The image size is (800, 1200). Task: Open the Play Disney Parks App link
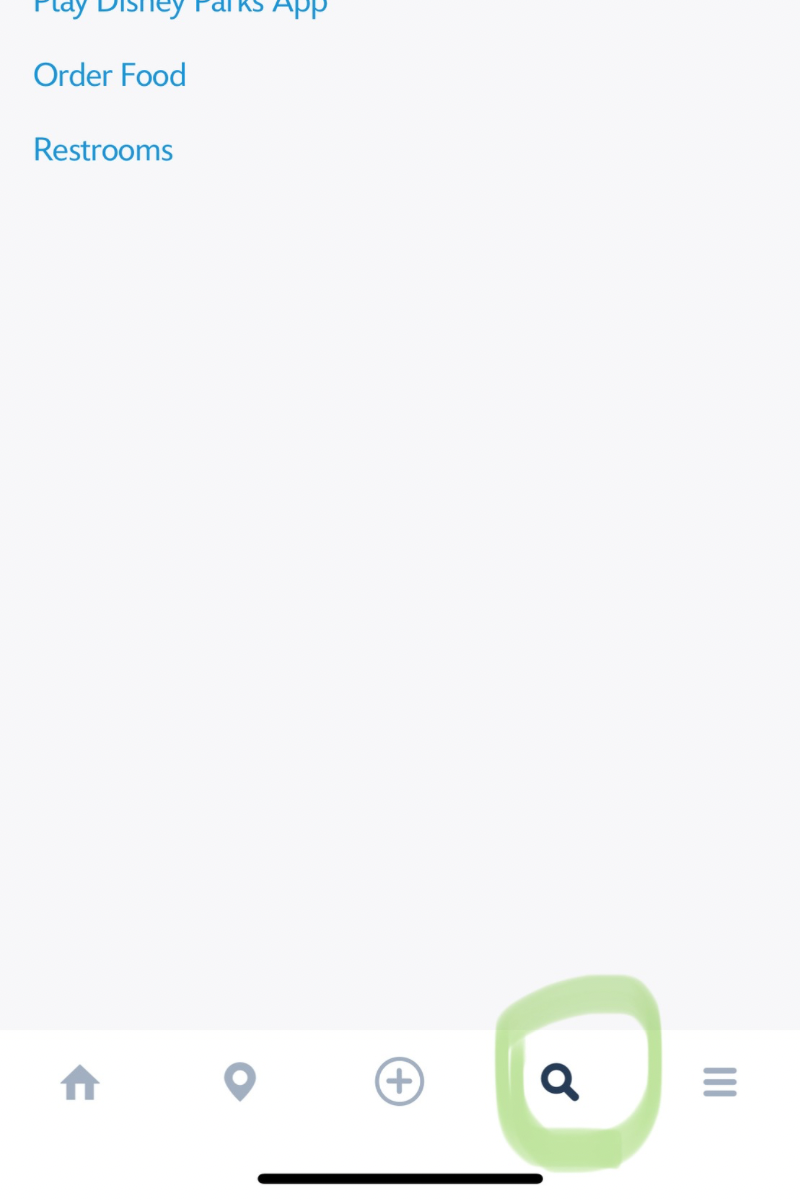180,8
